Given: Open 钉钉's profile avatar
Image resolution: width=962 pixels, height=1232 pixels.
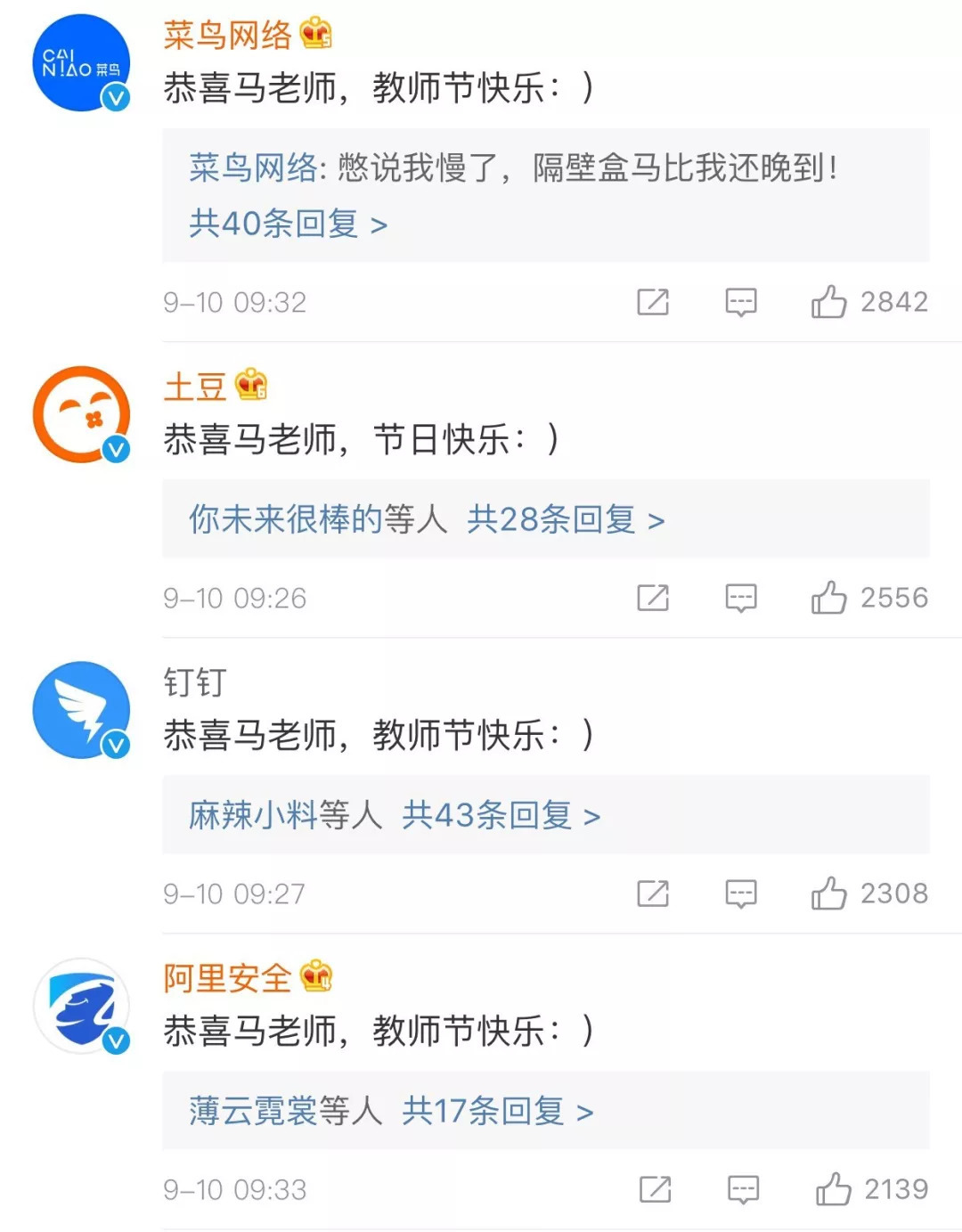Looking at the screenshot, I should tap(81, 710).
